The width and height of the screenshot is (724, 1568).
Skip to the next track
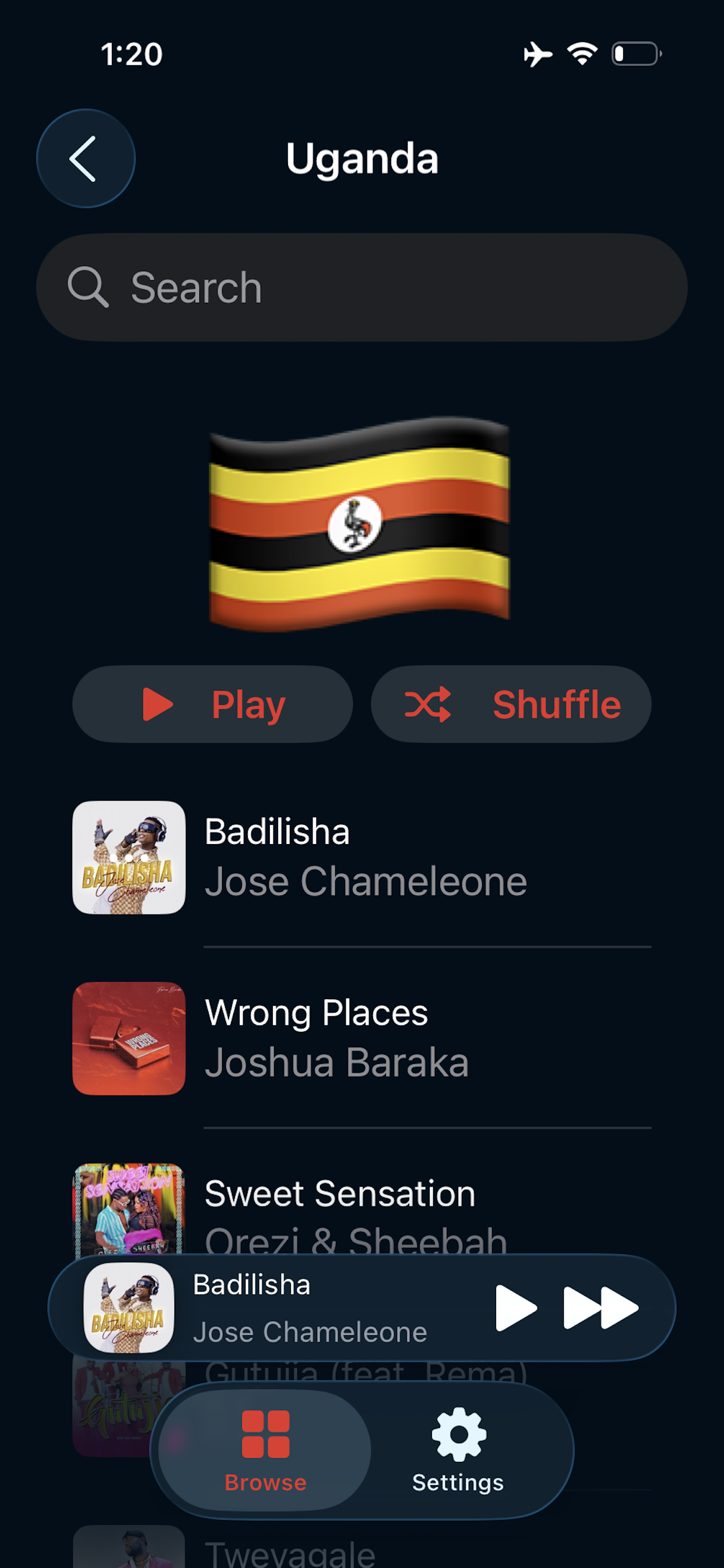point(600,1307)
